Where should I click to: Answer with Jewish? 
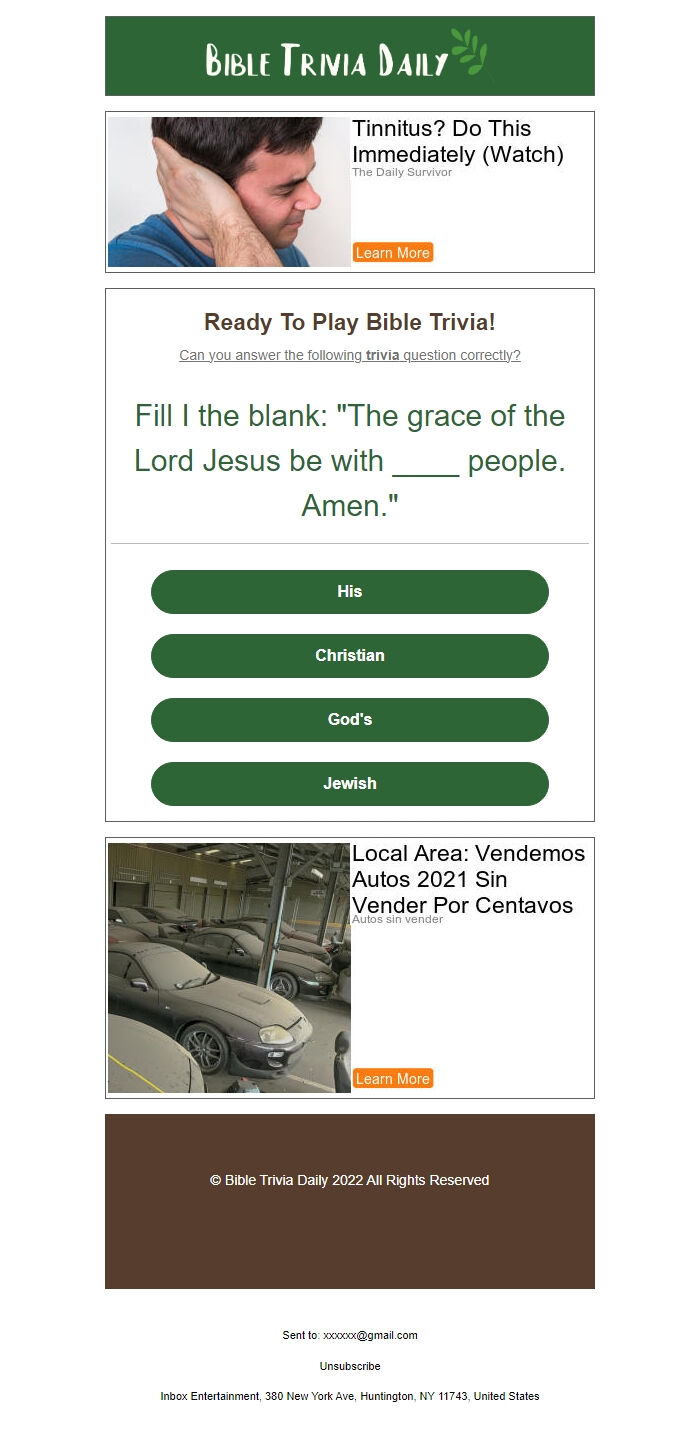[350, 784]
